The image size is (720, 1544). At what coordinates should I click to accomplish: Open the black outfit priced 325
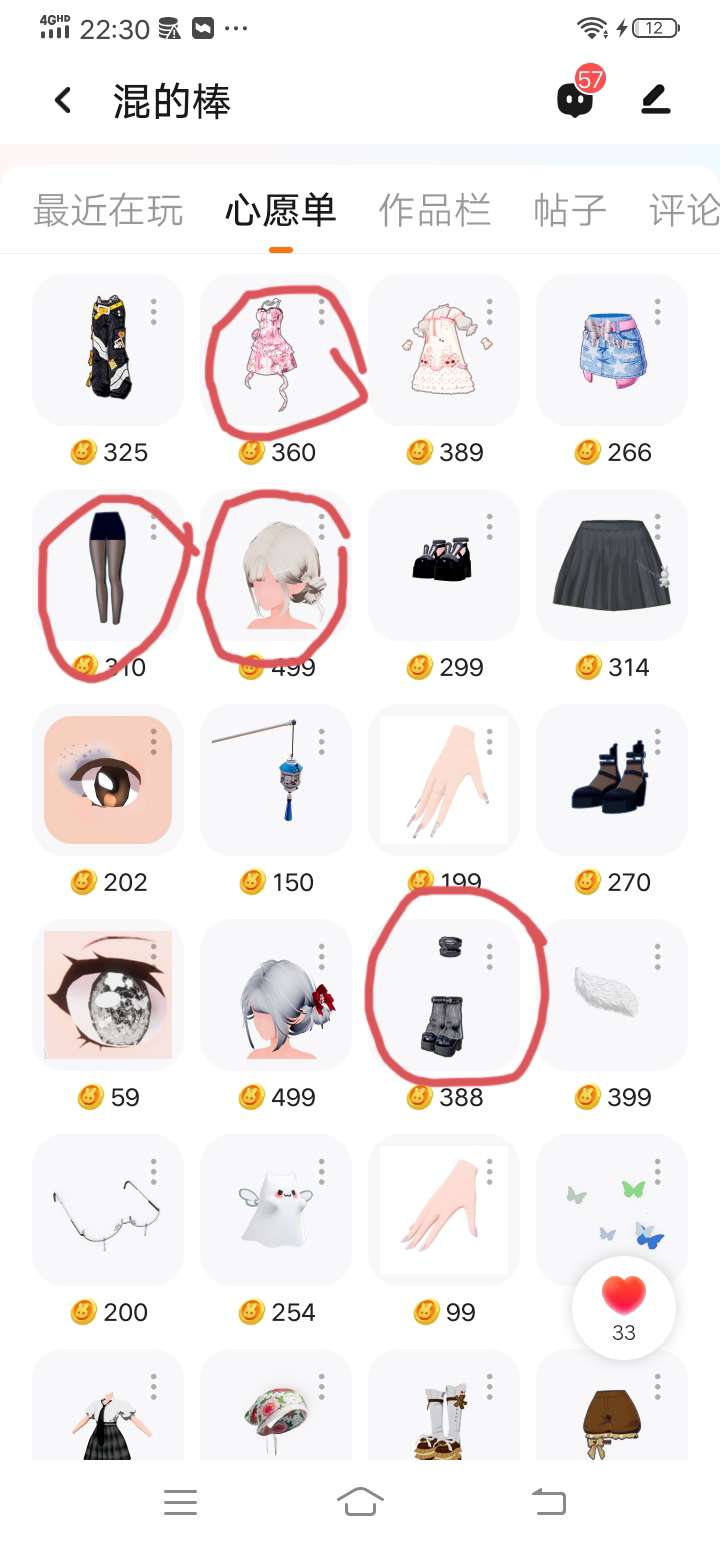pos(108,348)
